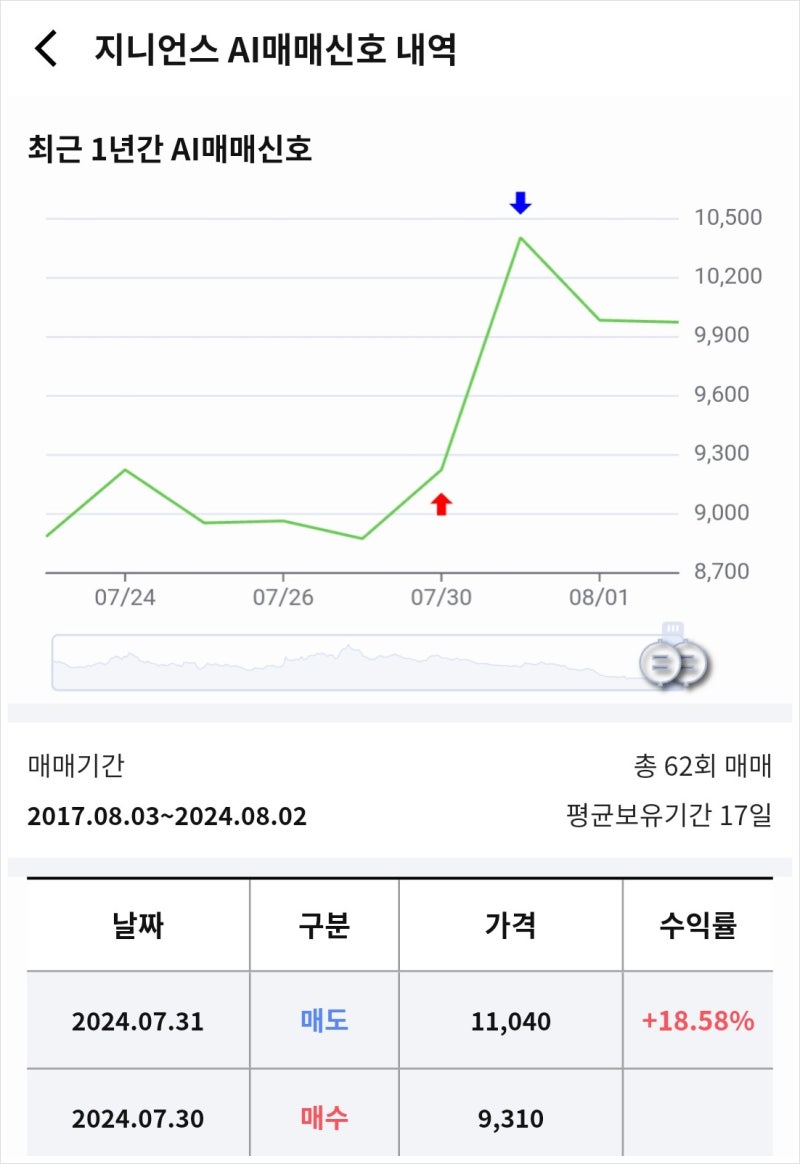Open the +18.58% return detail
This screenshot has height=1164, width=800.
point(700,1022)
